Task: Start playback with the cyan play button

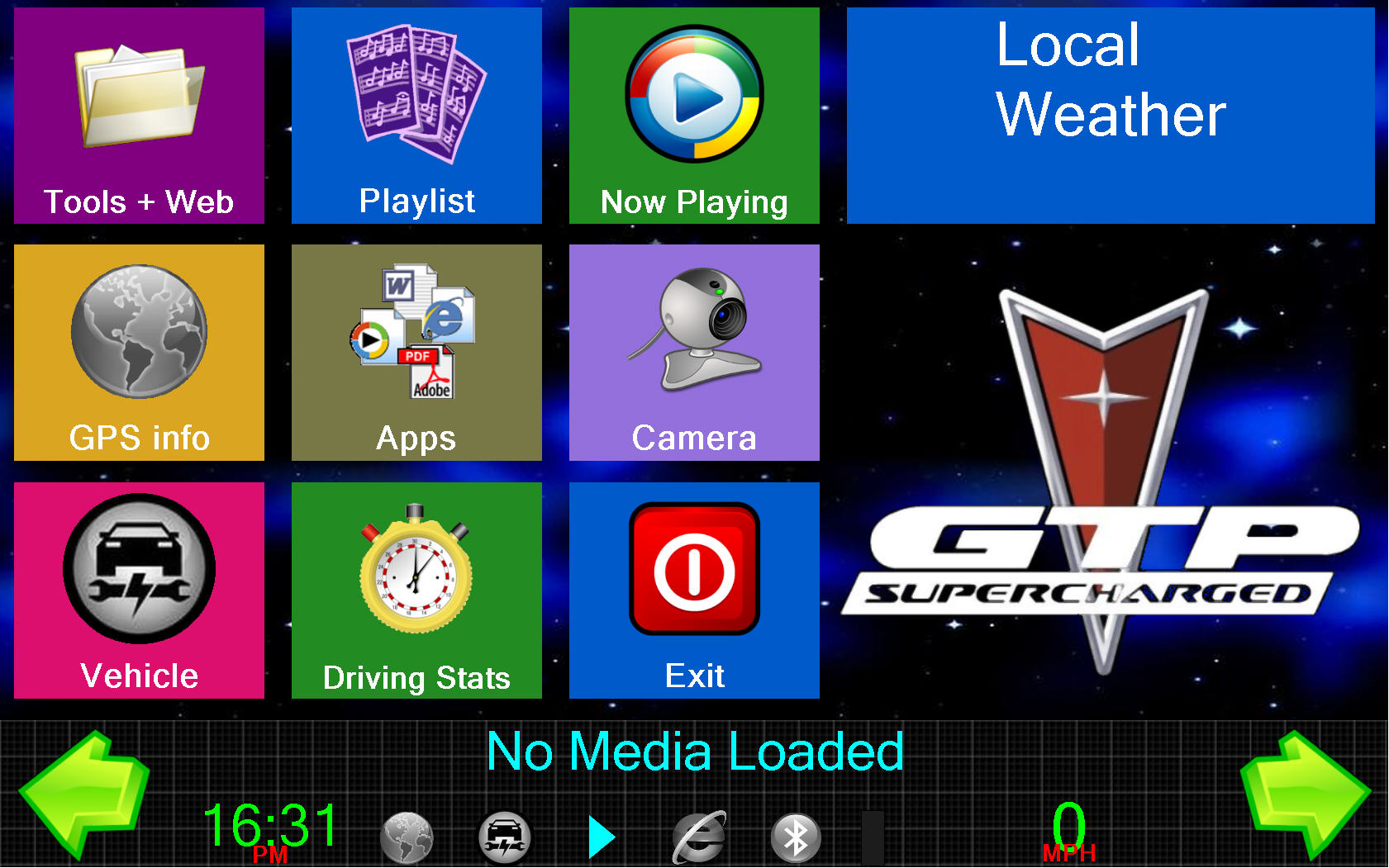Action: click(x=602, y=837)
